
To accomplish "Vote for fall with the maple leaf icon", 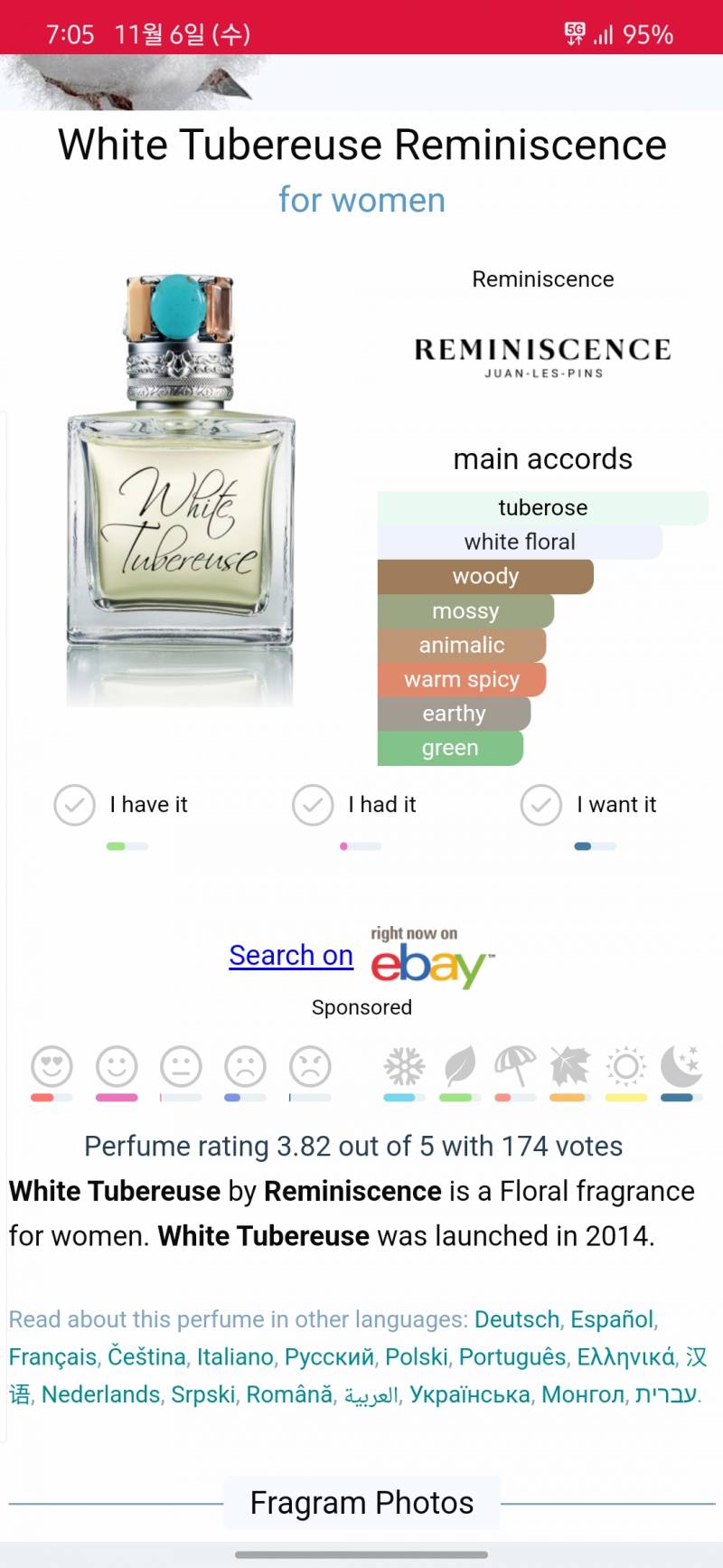I will tap(570, 1066).
